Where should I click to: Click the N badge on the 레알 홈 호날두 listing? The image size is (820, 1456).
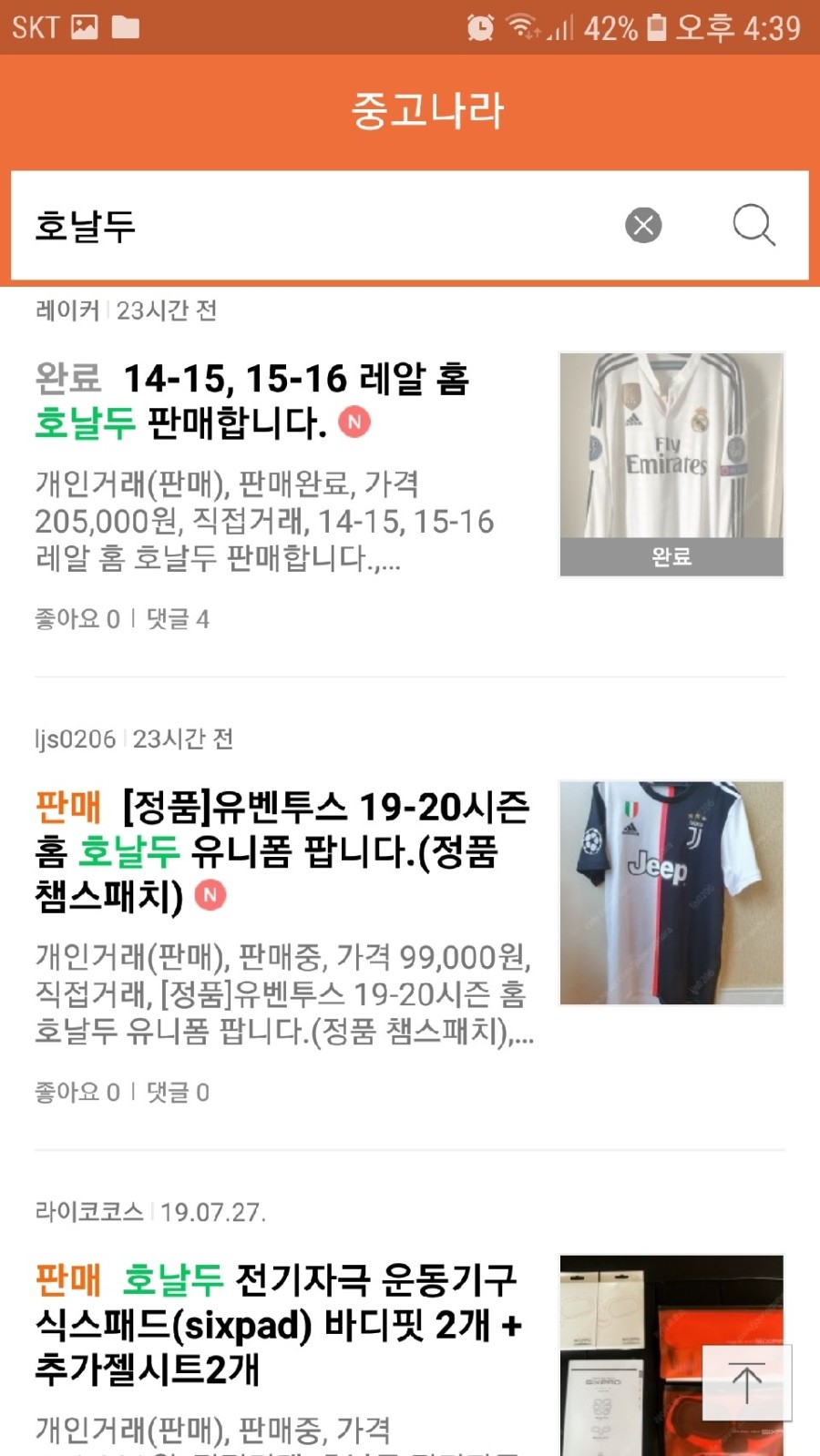[355, 422]
